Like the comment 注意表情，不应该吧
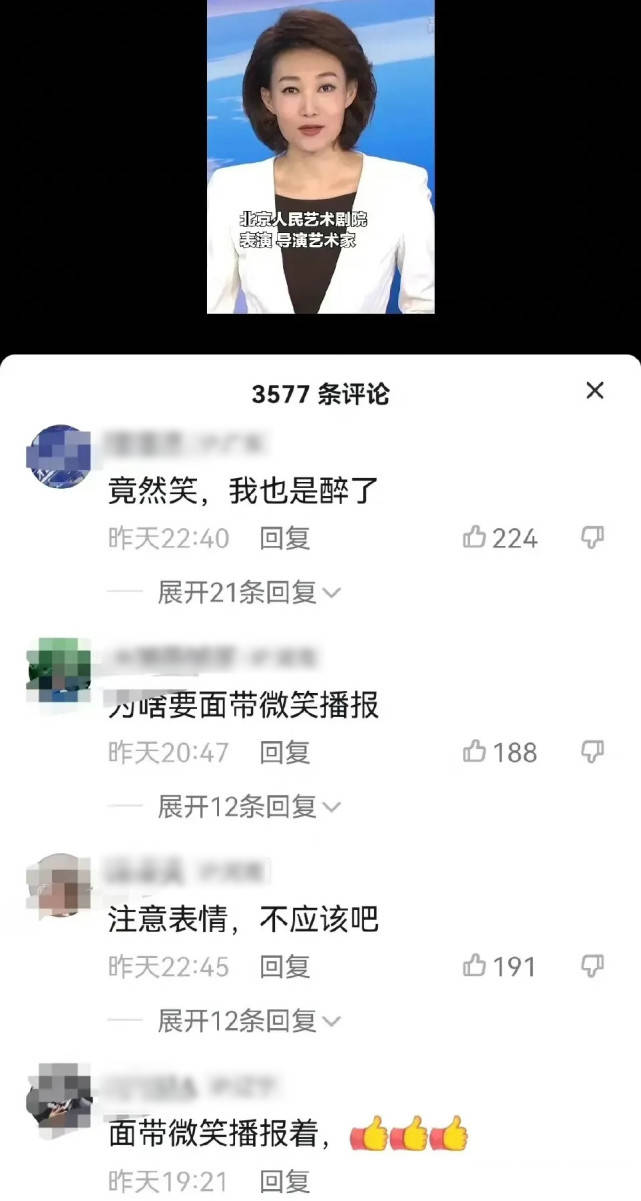 click(x=475, y=966)
